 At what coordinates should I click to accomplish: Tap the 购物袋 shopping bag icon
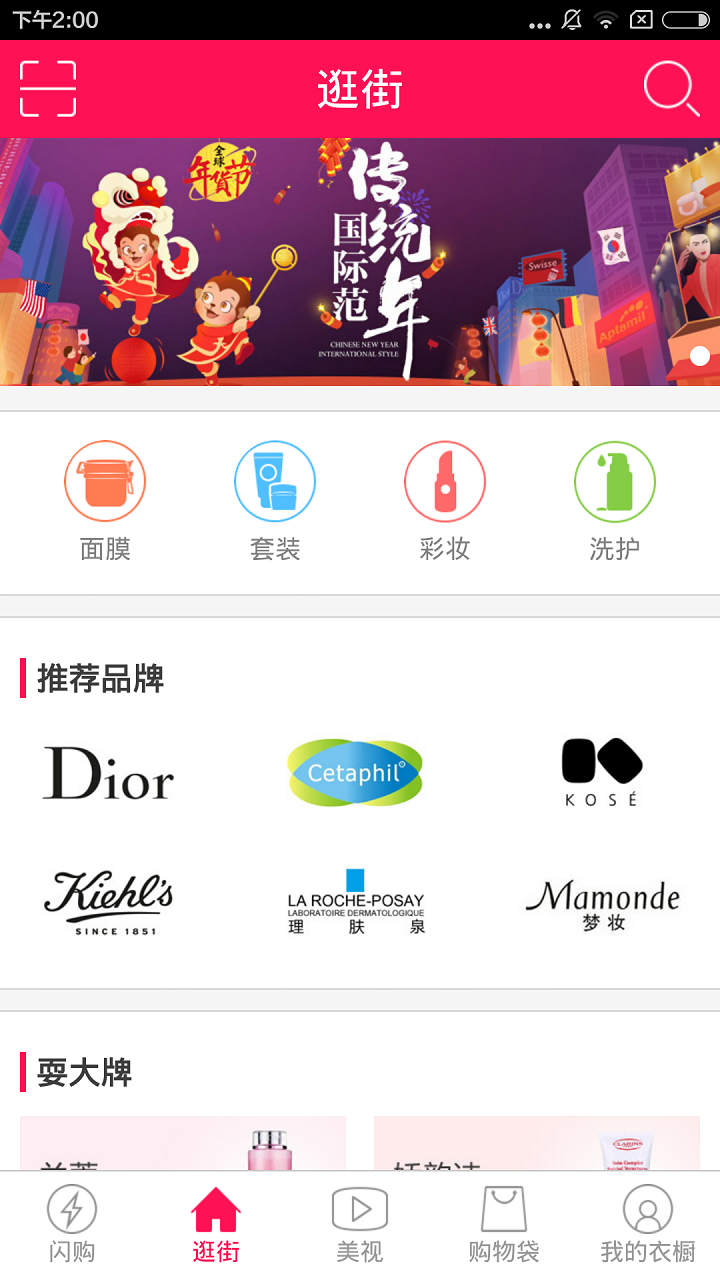click(x=503, y=1209)
